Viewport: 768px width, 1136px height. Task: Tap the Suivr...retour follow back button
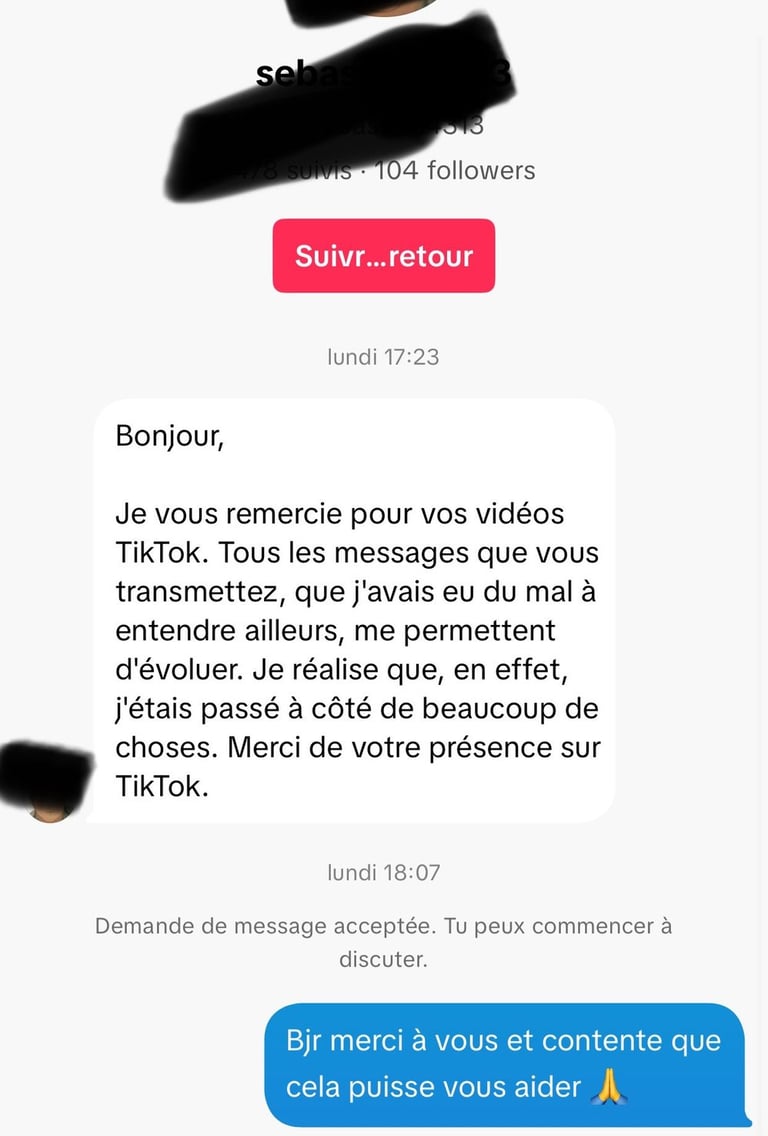point(384,256)
